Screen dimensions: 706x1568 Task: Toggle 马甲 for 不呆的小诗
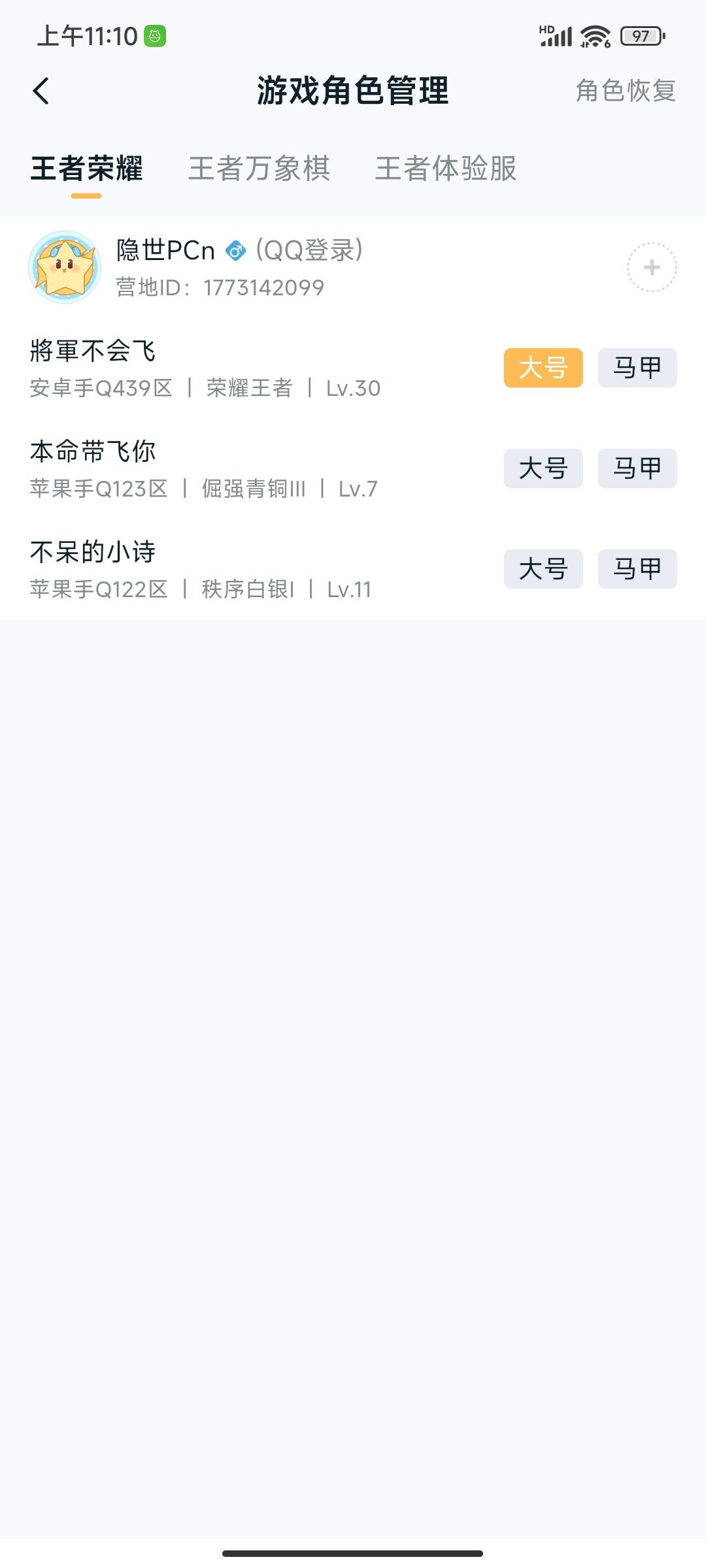(x=637, y=569)
